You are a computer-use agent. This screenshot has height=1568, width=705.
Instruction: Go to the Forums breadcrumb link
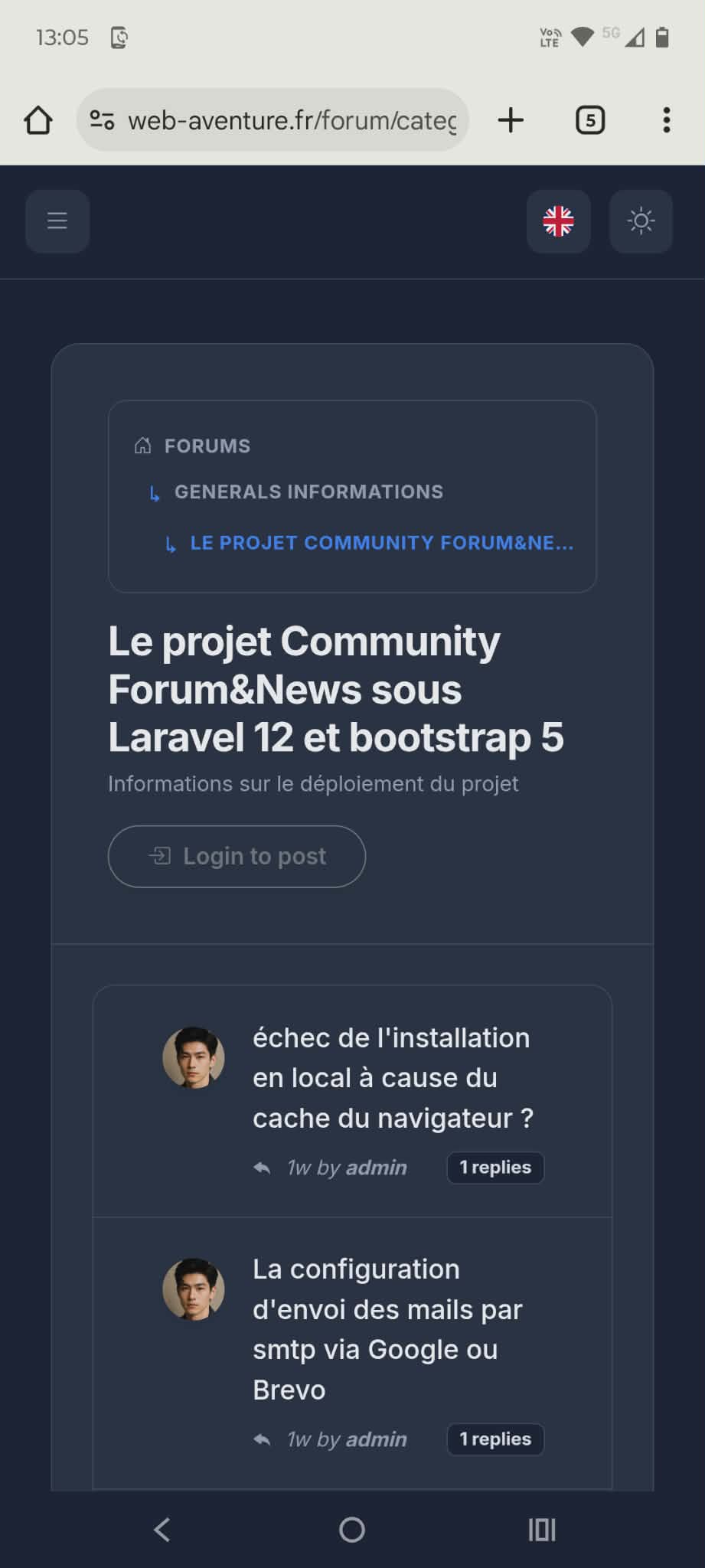[x=207, y=446]
